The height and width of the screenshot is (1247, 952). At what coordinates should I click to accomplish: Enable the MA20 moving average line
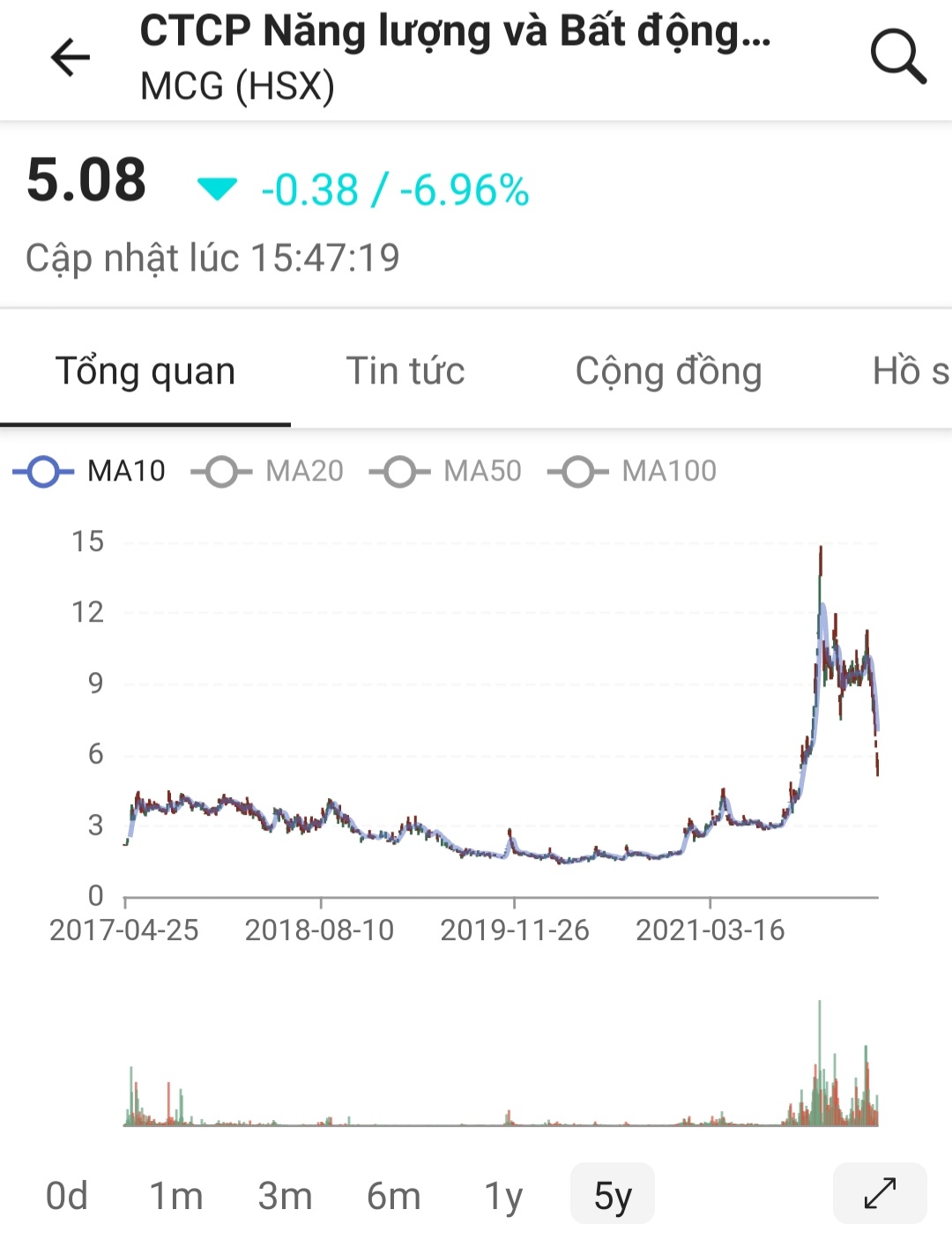click(268, 471)
